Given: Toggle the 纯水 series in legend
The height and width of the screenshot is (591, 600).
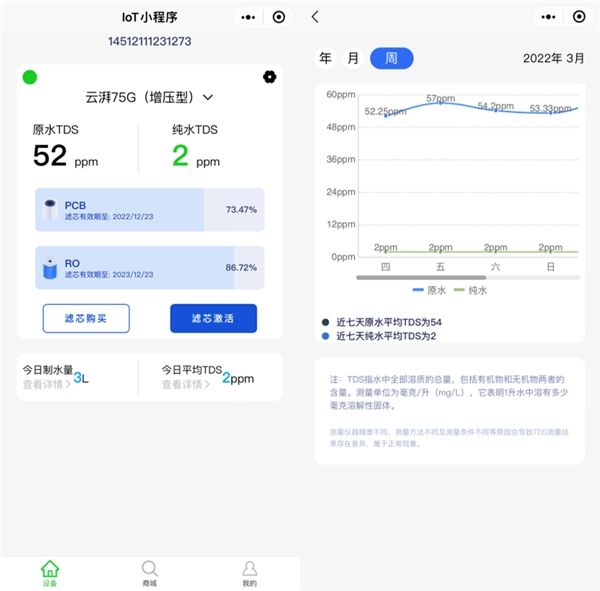Looking at the screenshot, I should pyautogui.click(x=470, y=290).
